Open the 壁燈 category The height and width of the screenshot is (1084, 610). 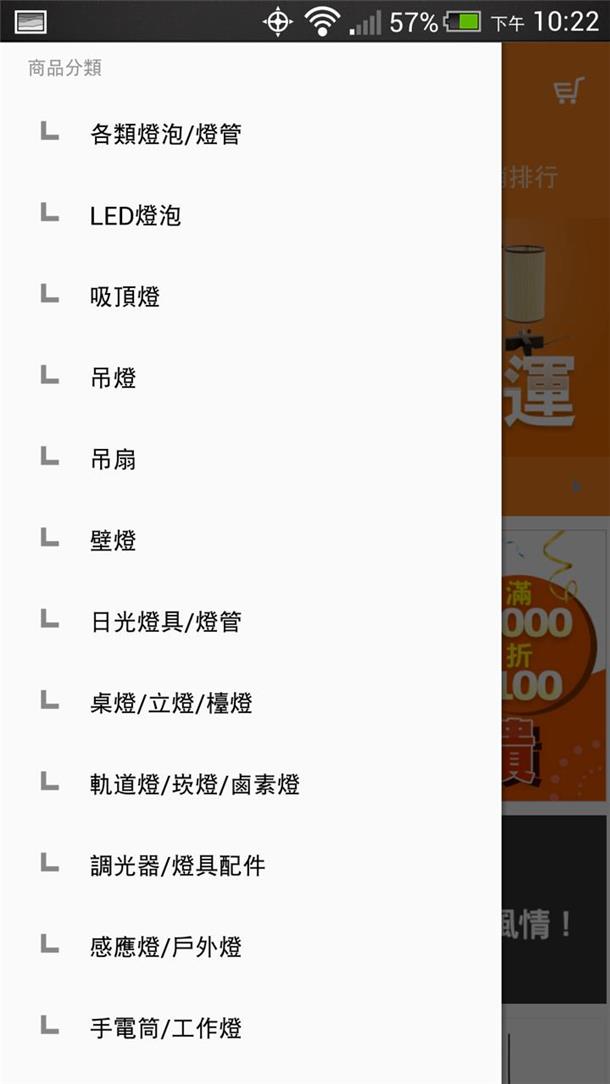(x=250, y=541)
